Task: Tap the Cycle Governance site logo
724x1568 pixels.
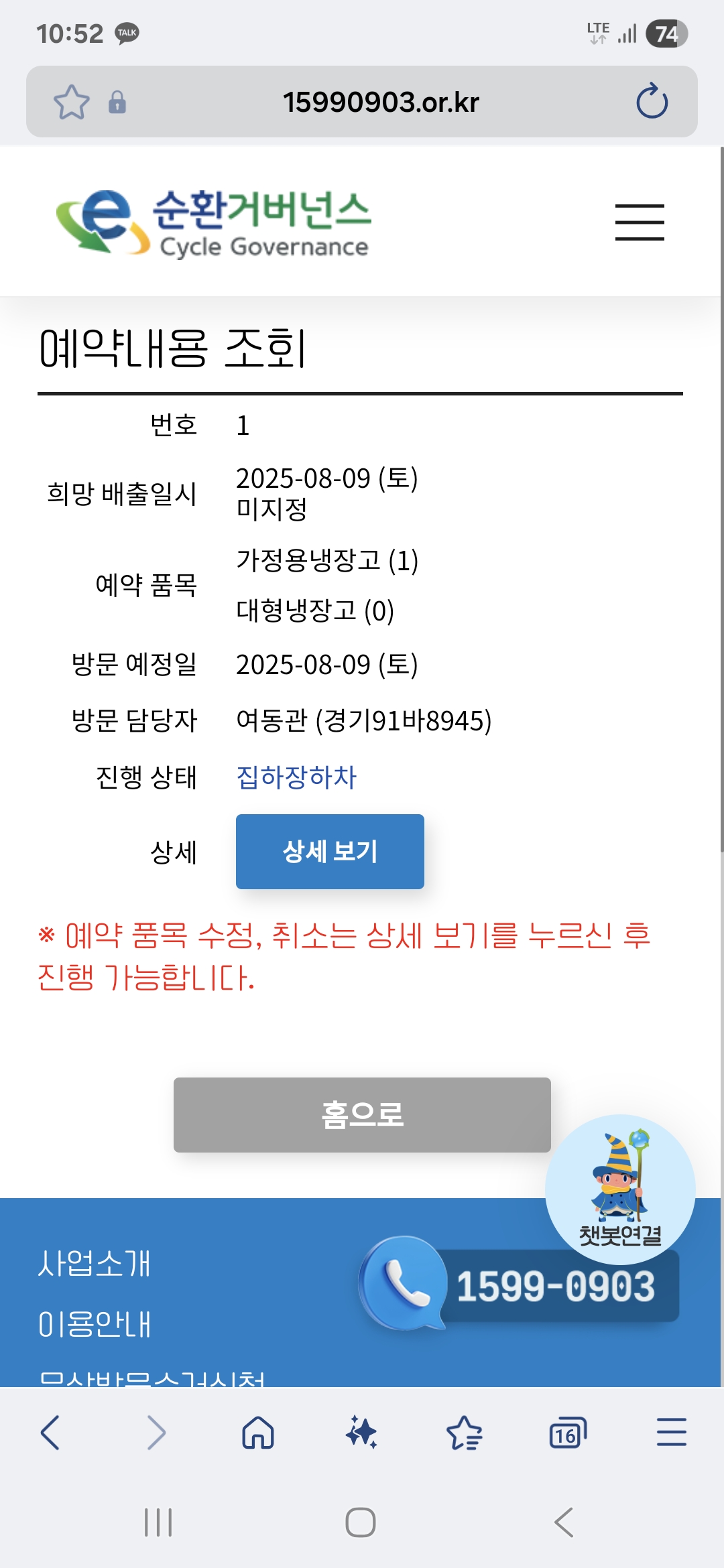Action: [x=215, y=222]
